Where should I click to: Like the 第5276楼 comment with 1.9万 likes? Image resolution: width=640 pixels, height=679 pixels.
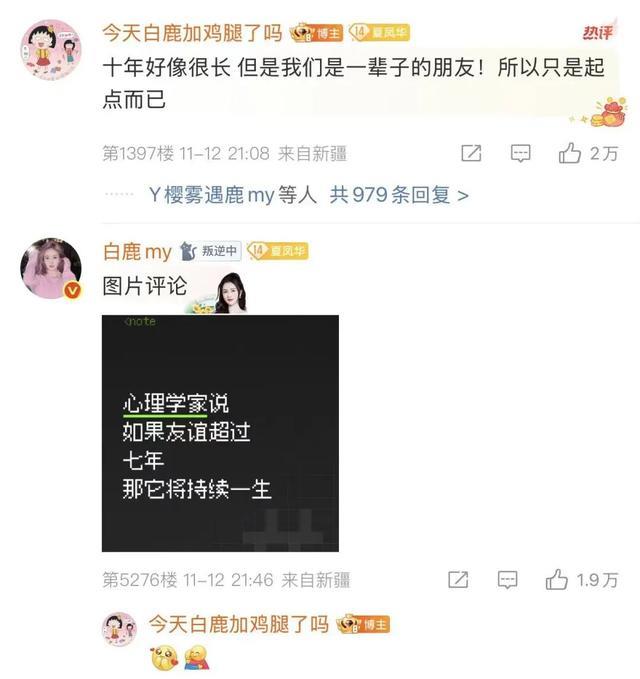pos(557,579)
